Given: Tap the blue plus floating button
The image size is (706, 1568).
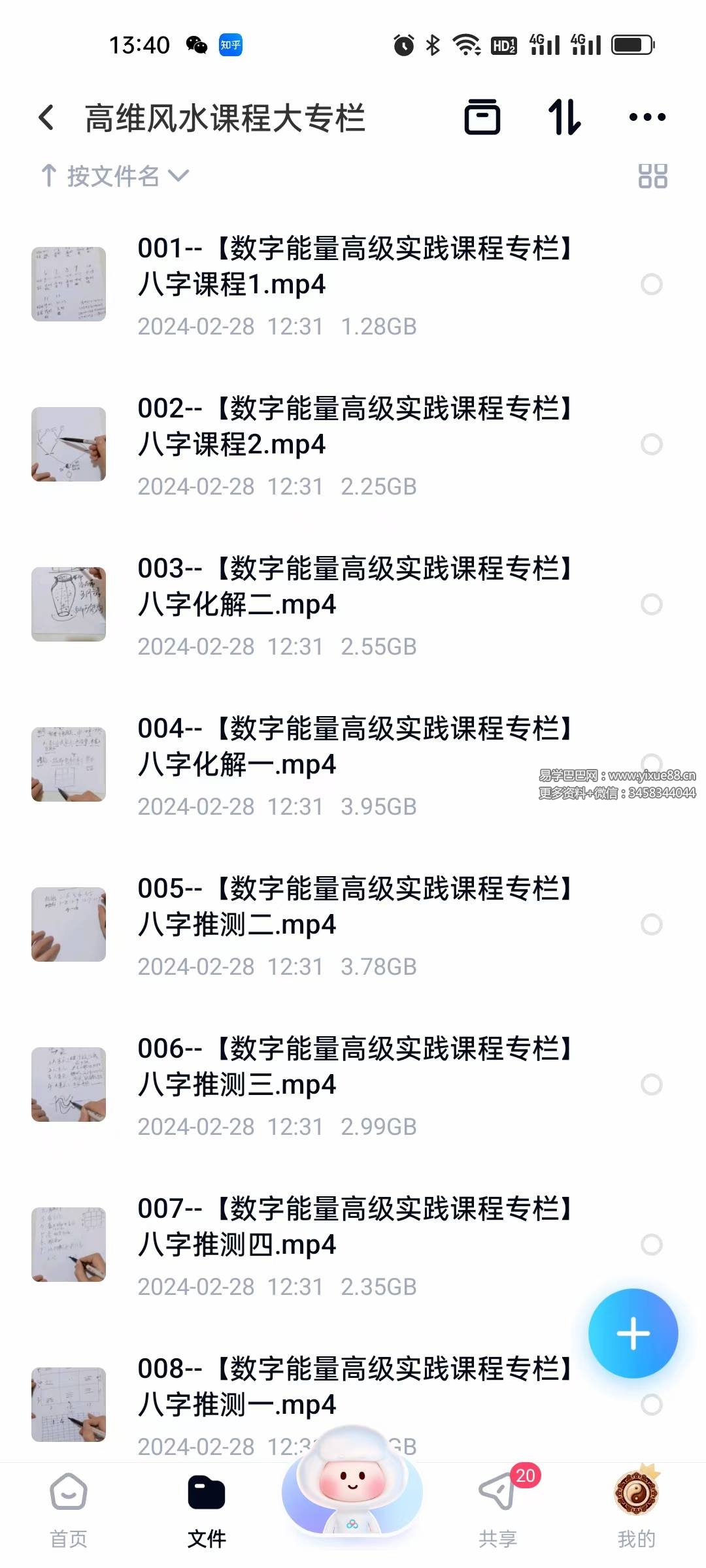Looking at the screenshot, I should coord(633,1333).
